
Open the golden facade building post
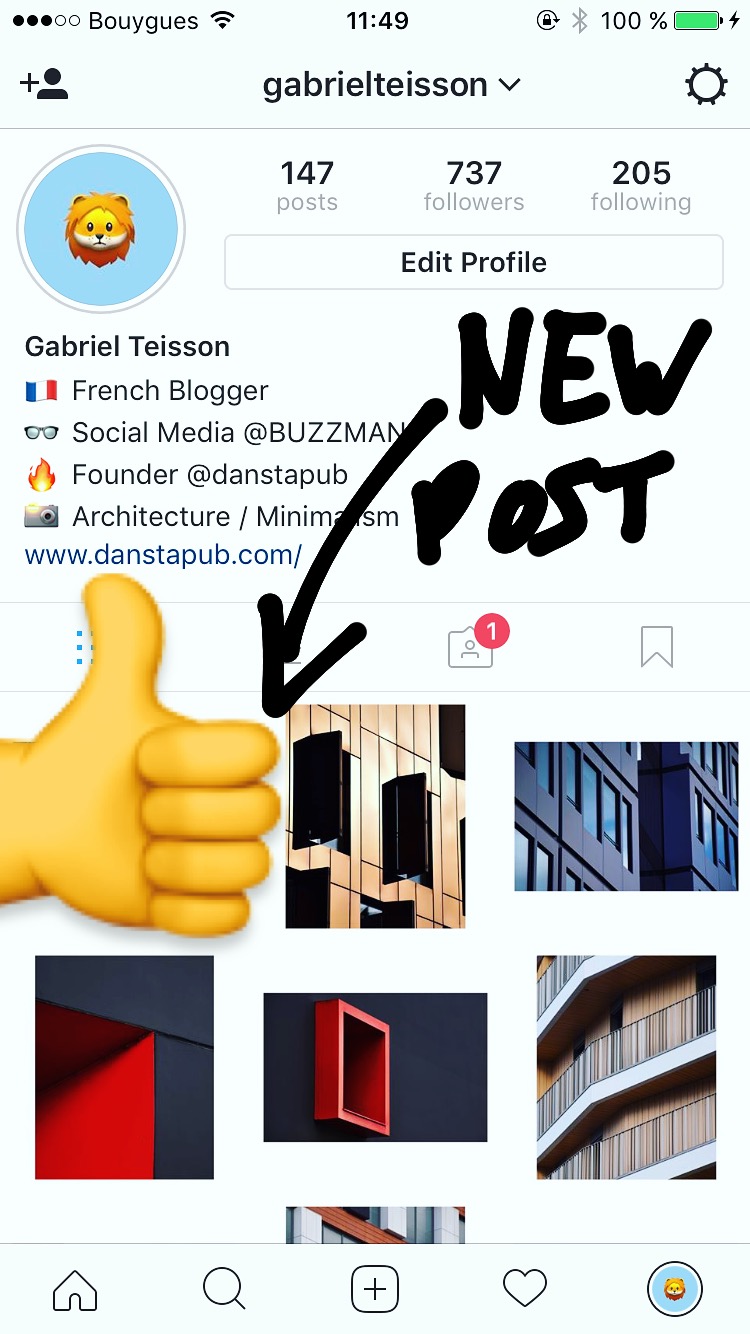(x=375, y=816)
